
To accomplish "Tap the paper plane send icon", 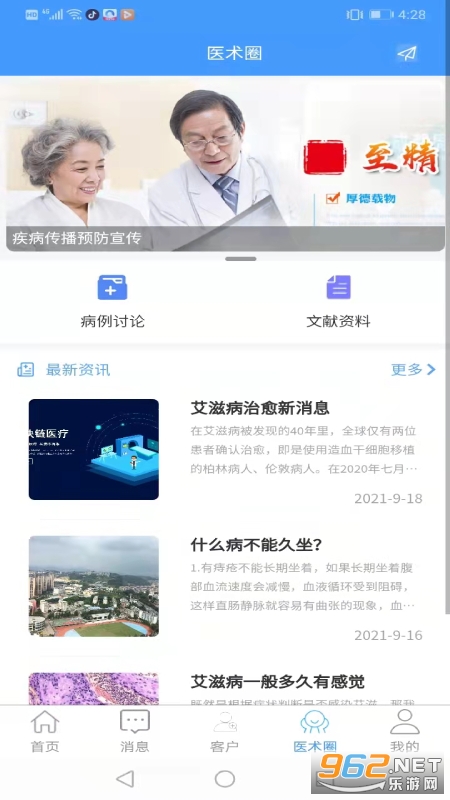I will (407, 53).
